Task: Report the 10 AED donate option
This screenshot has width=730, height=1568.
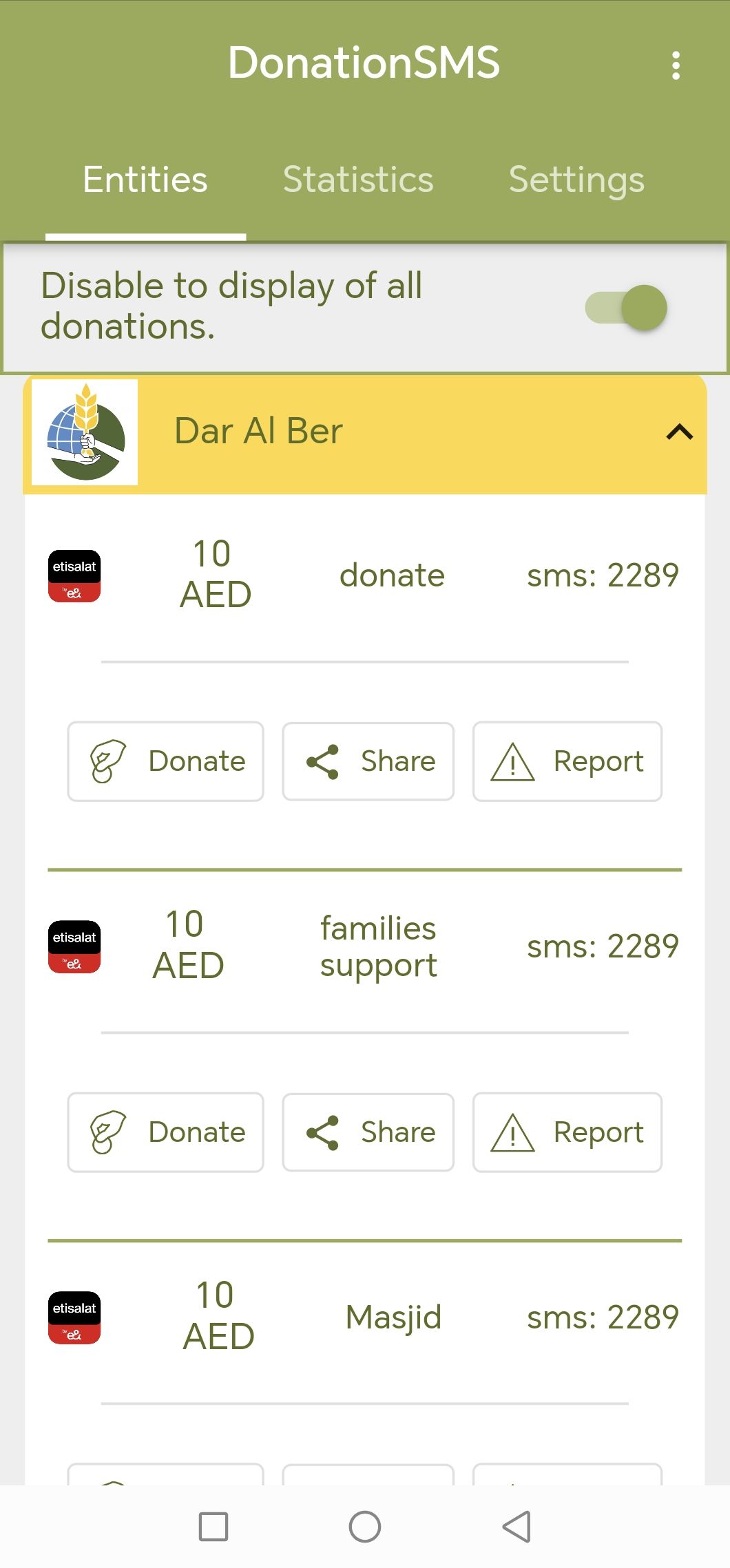Action: pos(567,761)
